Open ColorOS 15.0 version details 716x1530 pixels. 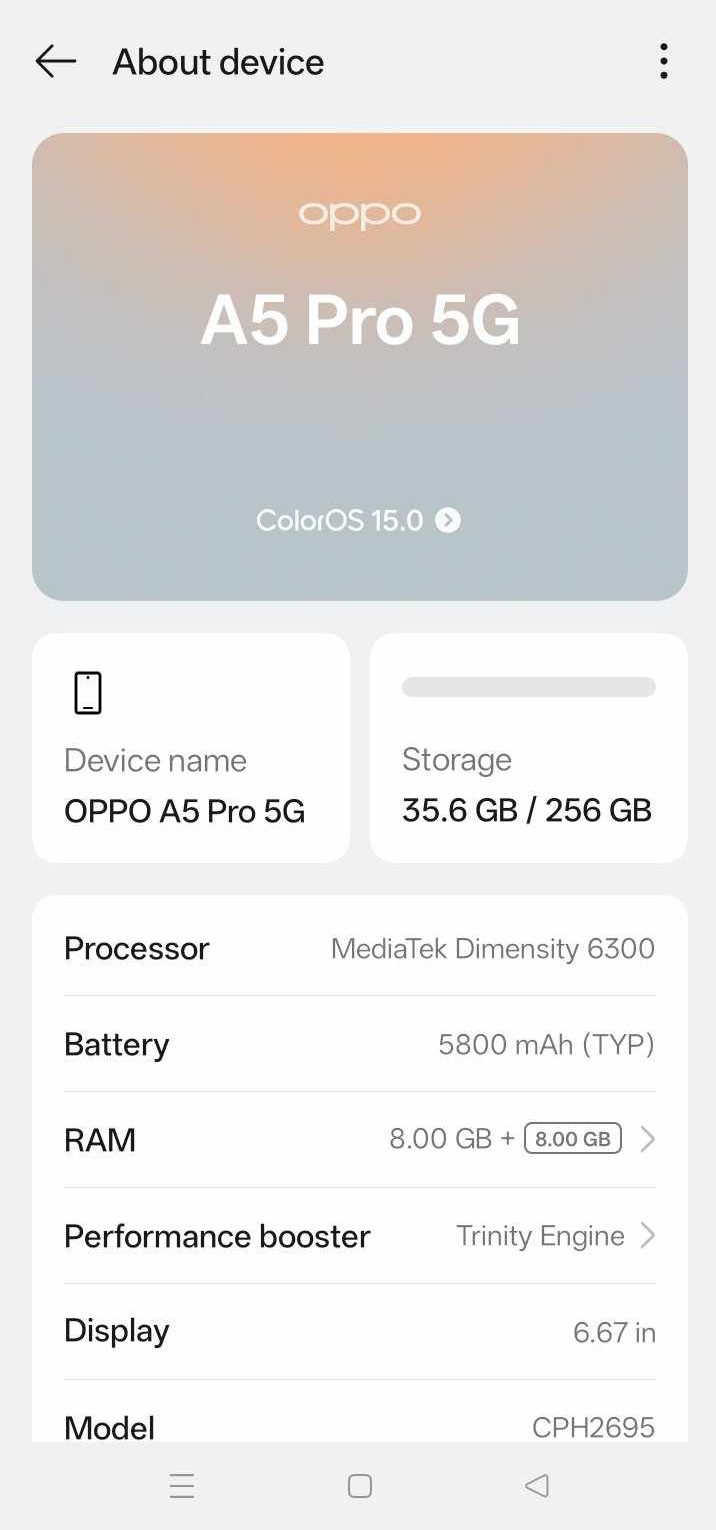[358, 521]
